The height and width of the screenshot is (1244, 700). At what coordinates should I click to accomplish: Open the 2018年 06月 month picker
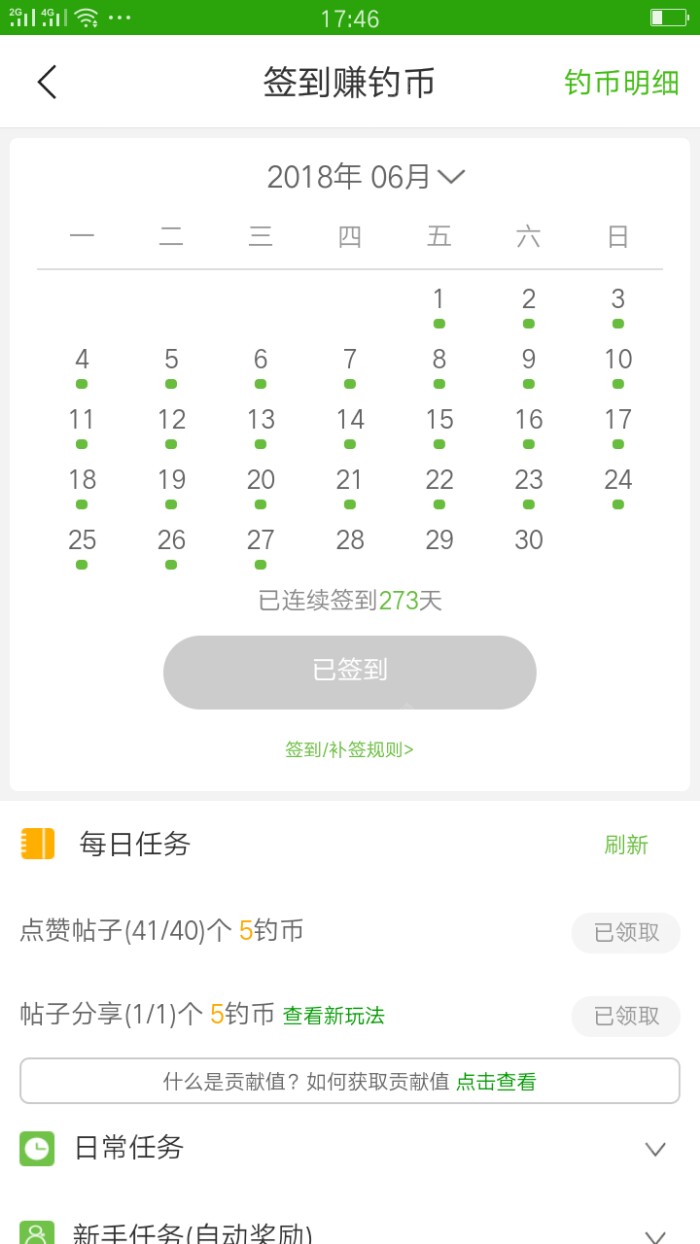point(365,177)
